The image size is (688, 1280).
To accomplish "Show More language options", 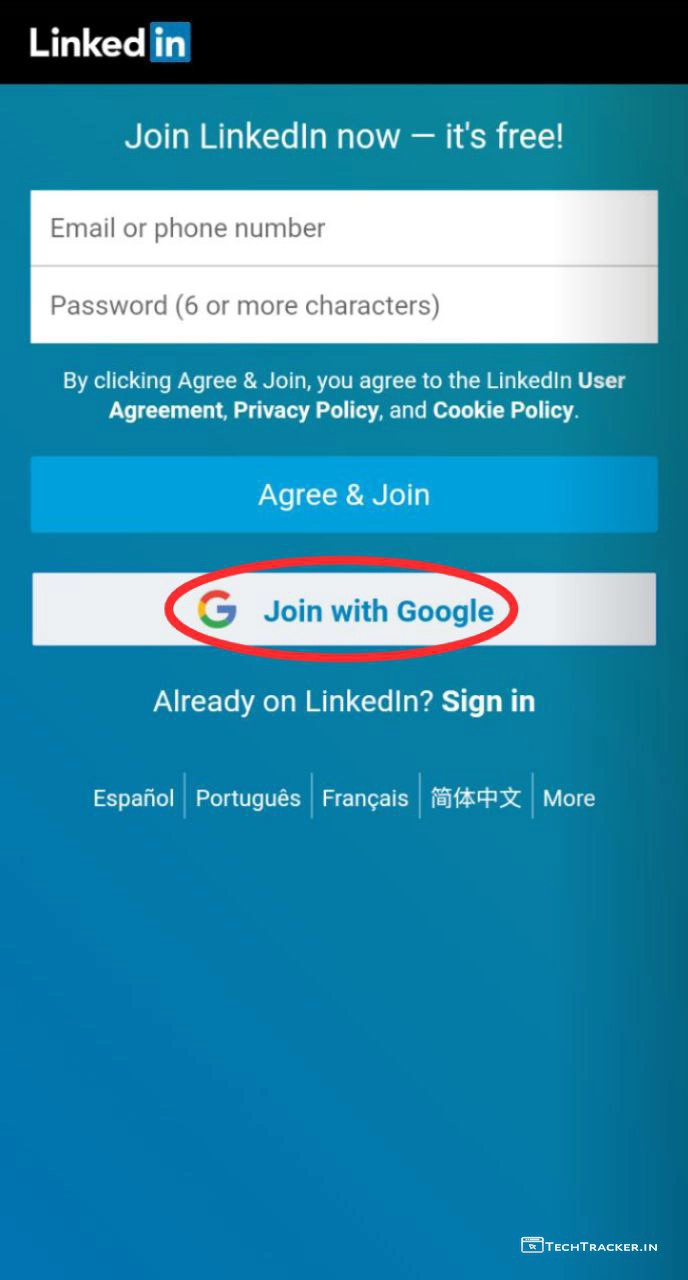I will [569, 798].
